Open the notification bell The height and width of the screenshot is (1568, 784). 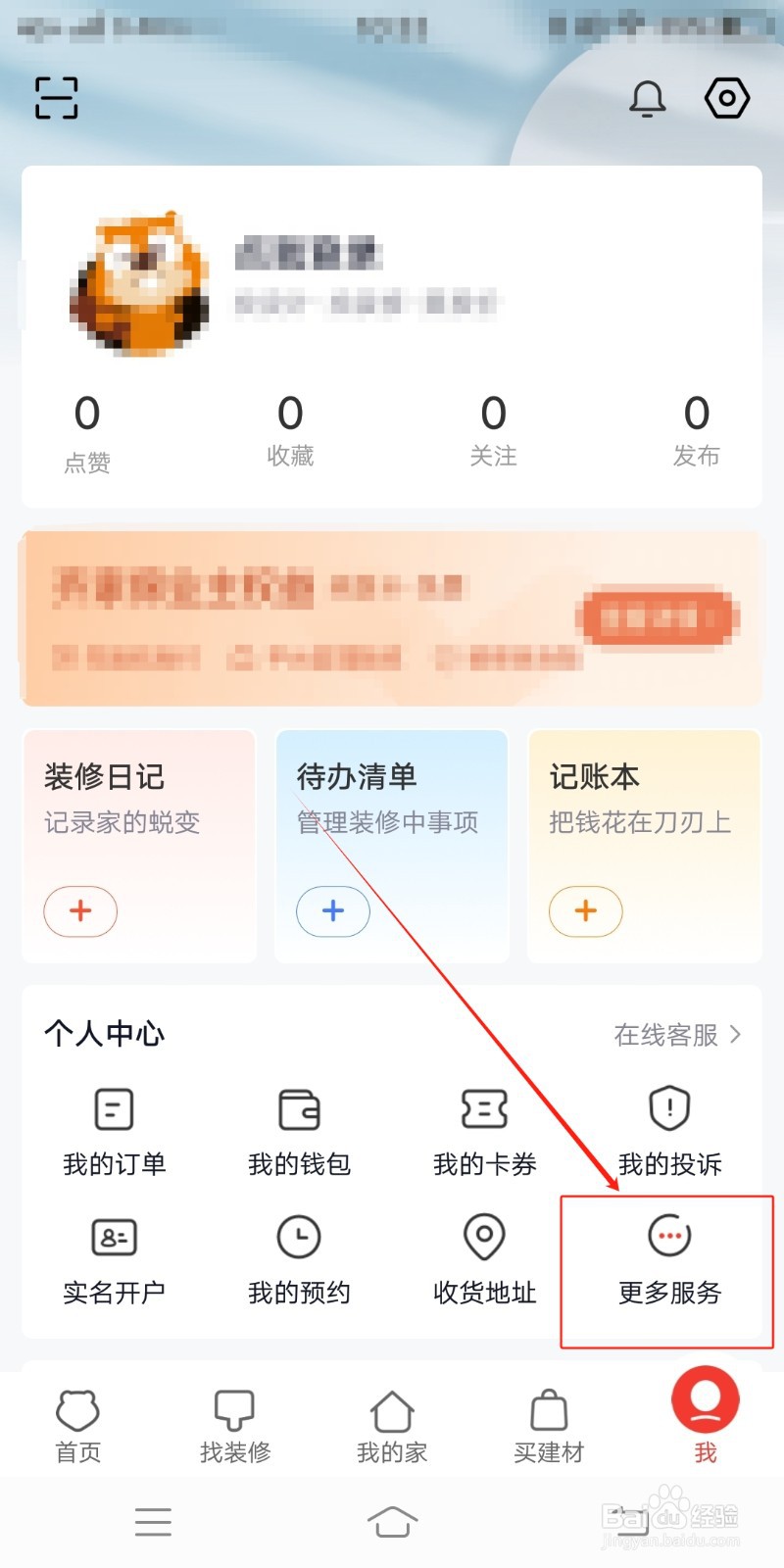coord(646,98)
